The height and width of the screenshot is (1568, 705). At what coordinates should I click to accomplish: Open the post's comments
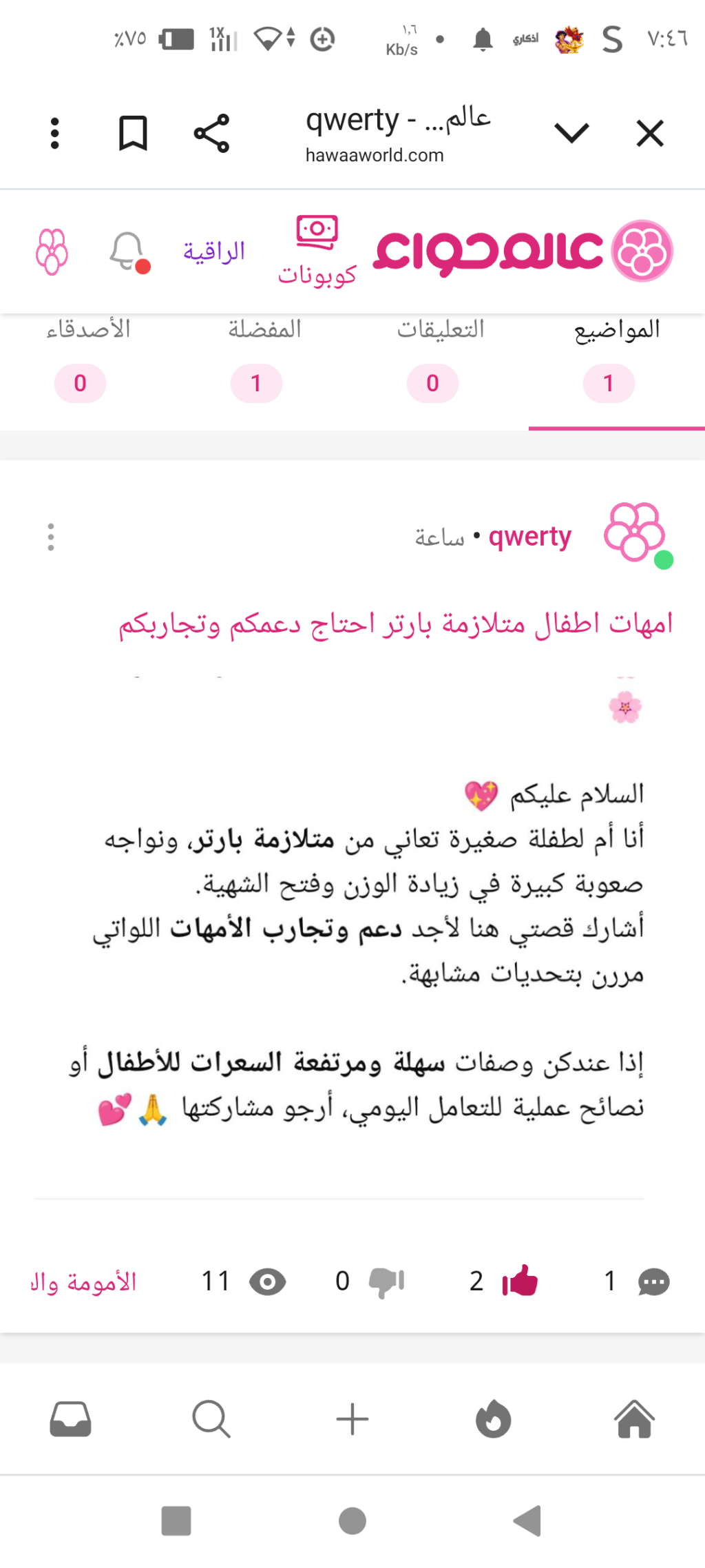point(653,1281)
